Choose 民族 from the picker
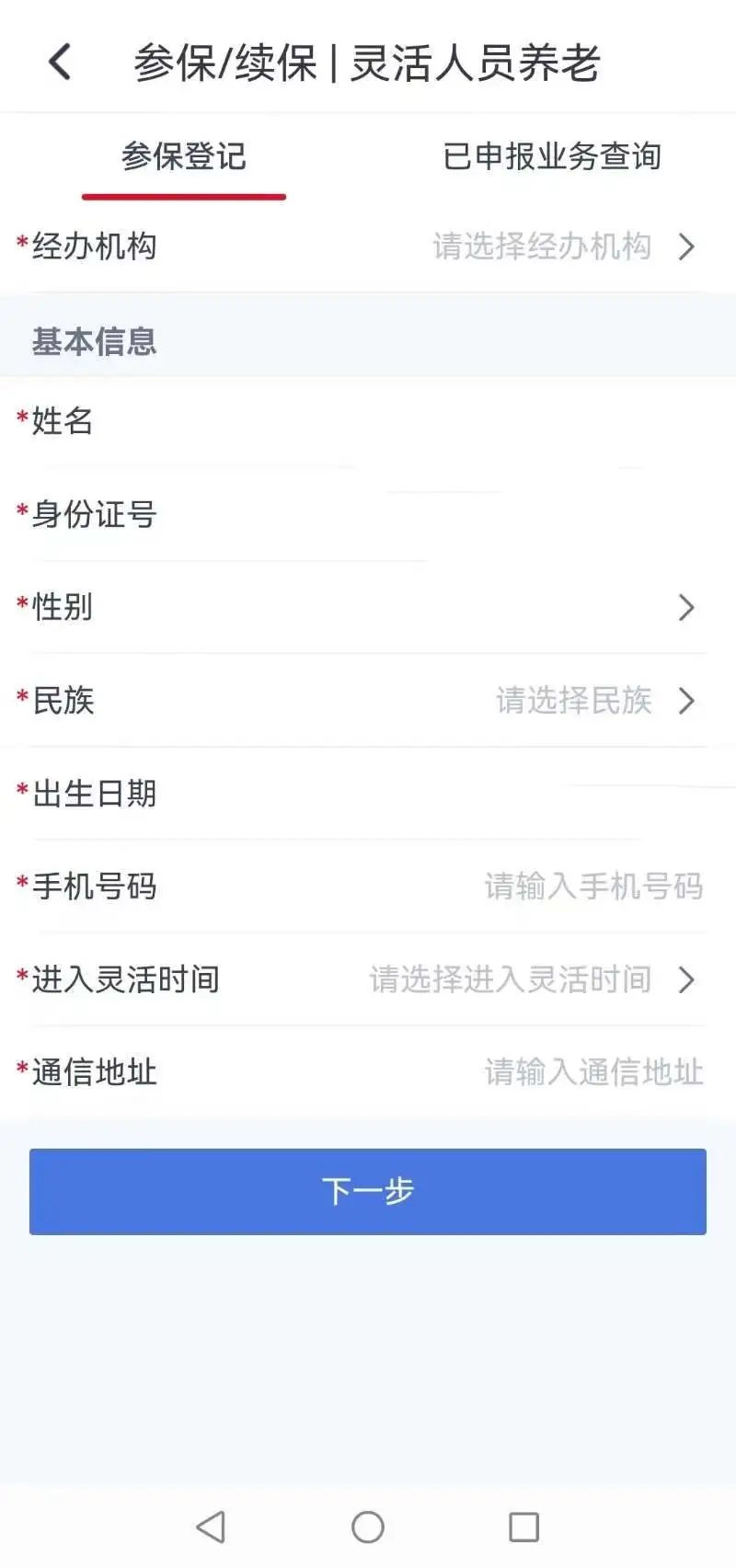This screenshot has width=736, height=1568. (x=589, y=701)
